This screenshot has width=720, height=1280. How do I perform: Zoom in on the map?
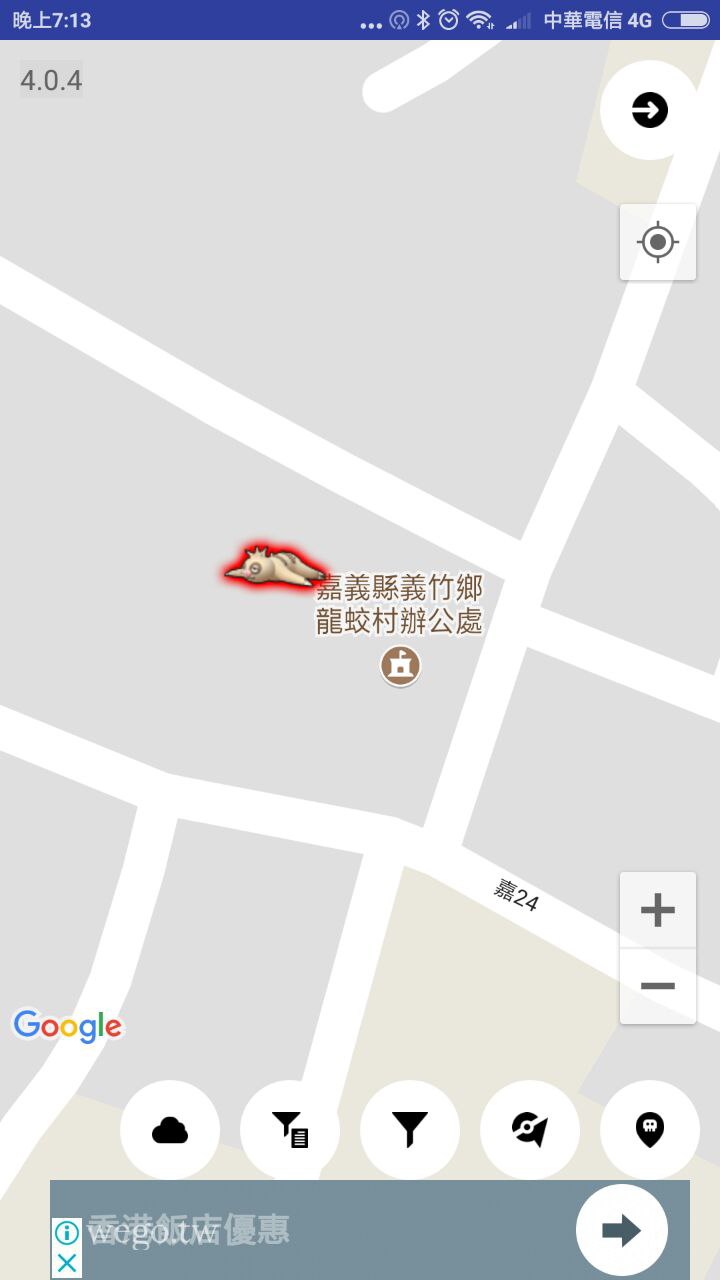point(658,910)
